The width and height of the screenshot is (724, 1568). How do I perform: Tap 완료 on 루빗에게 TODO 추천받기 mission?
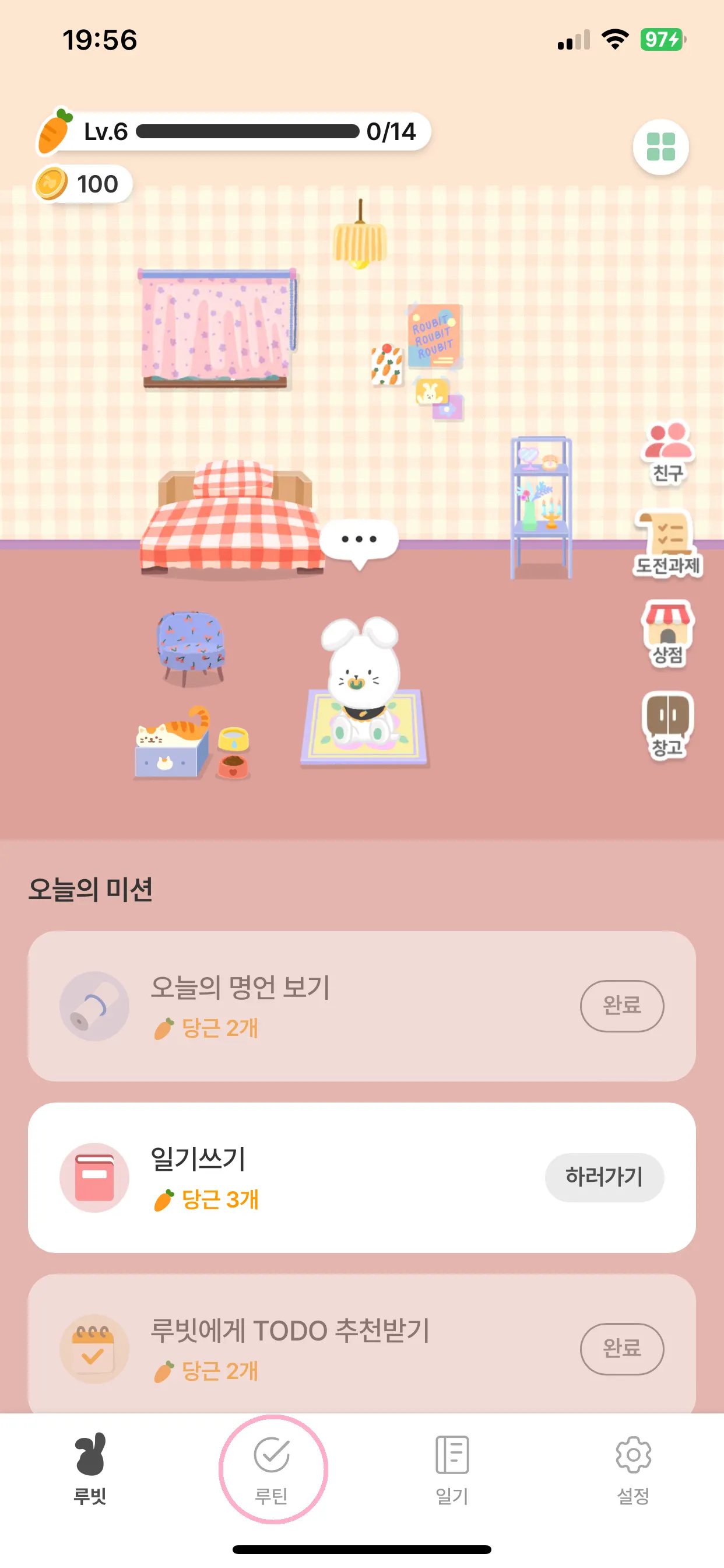pyautogui.click(x=621, y=1348)
